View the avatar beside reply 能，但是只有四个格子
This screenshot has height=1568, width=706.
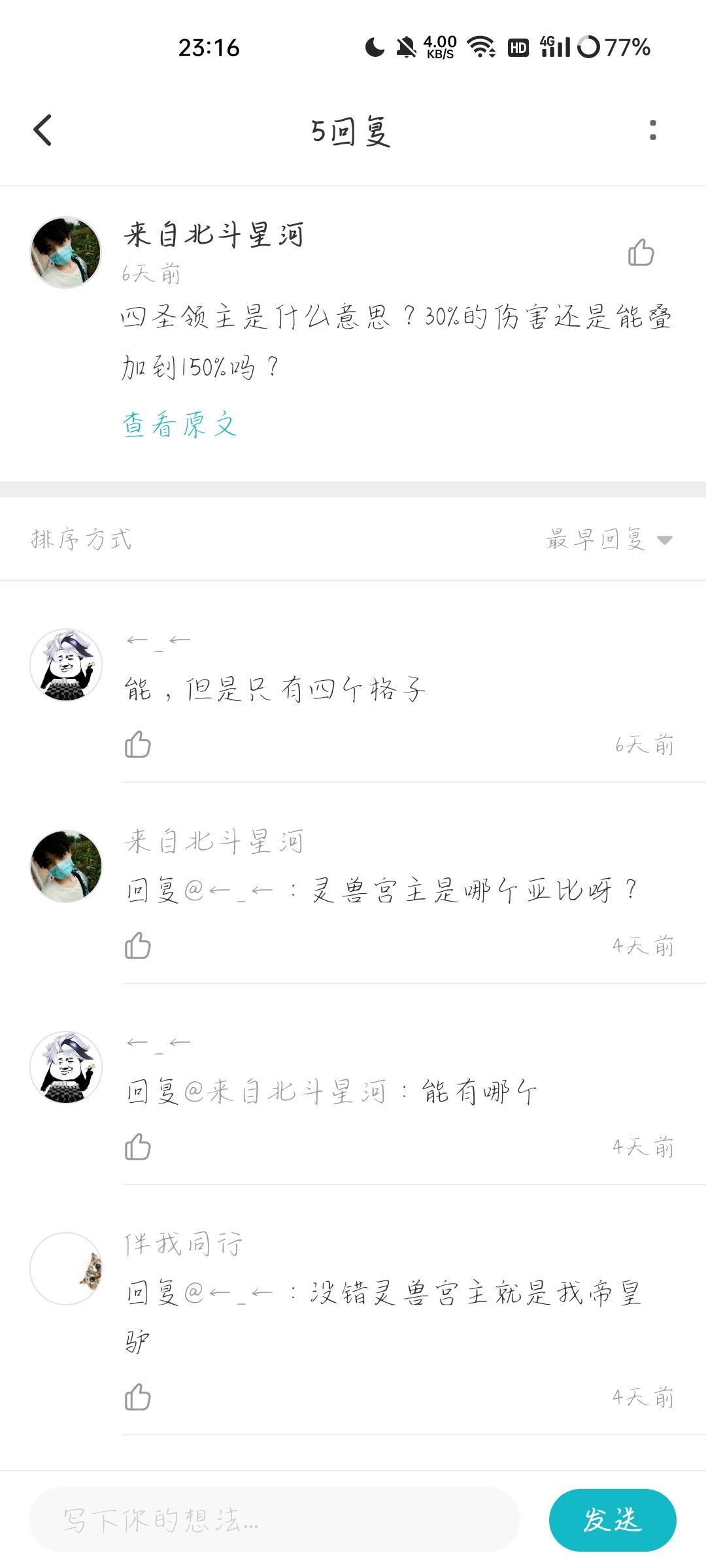coord(66,665)
